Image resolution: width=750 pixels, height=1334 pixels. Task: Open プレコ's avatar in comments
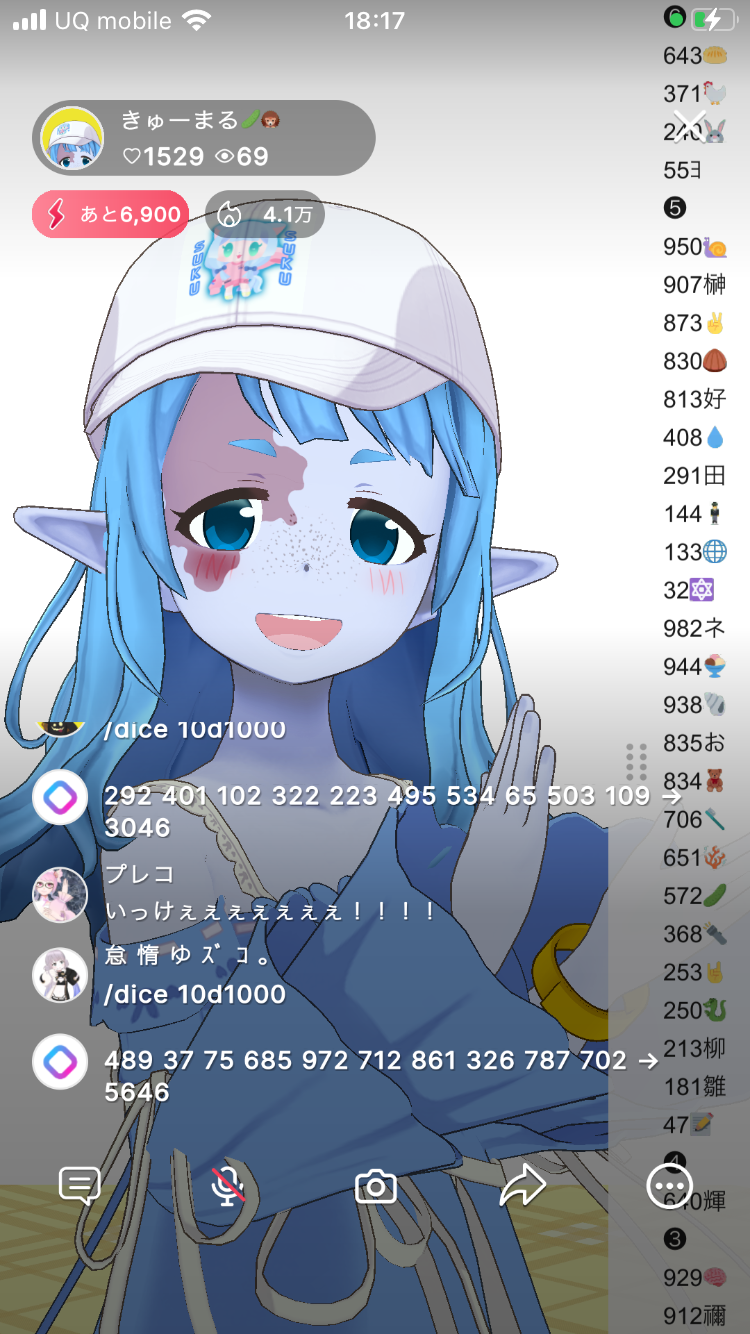coord(60,895)
